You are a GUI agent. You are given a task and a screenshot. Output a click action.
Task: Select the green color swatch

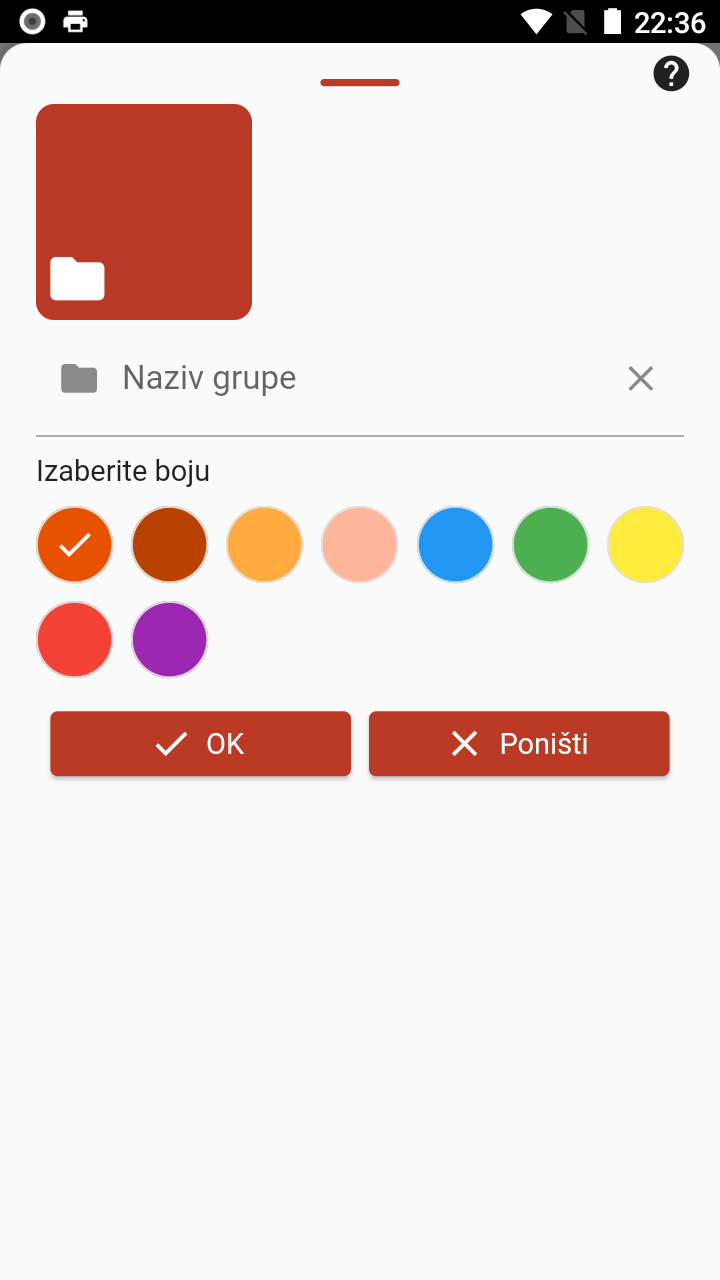tap(550, 544)
